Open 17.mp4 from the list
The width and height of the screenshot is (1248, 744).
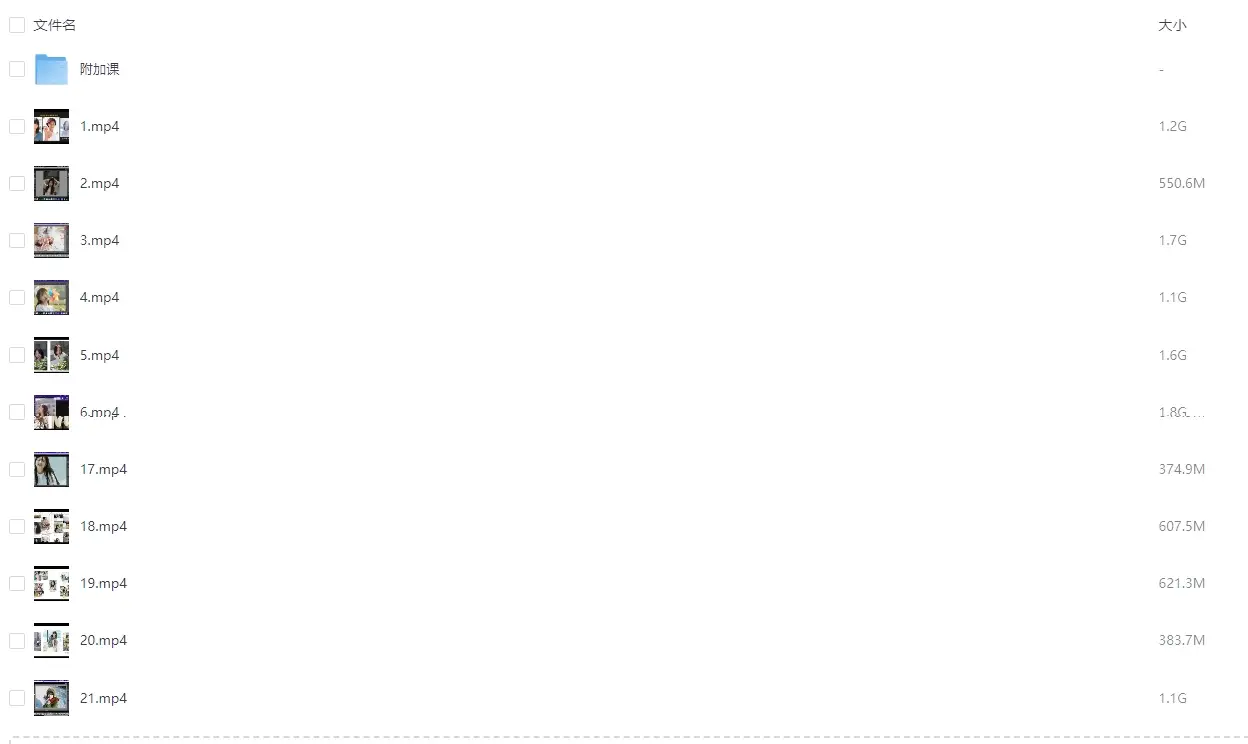[x=103, y=469]
